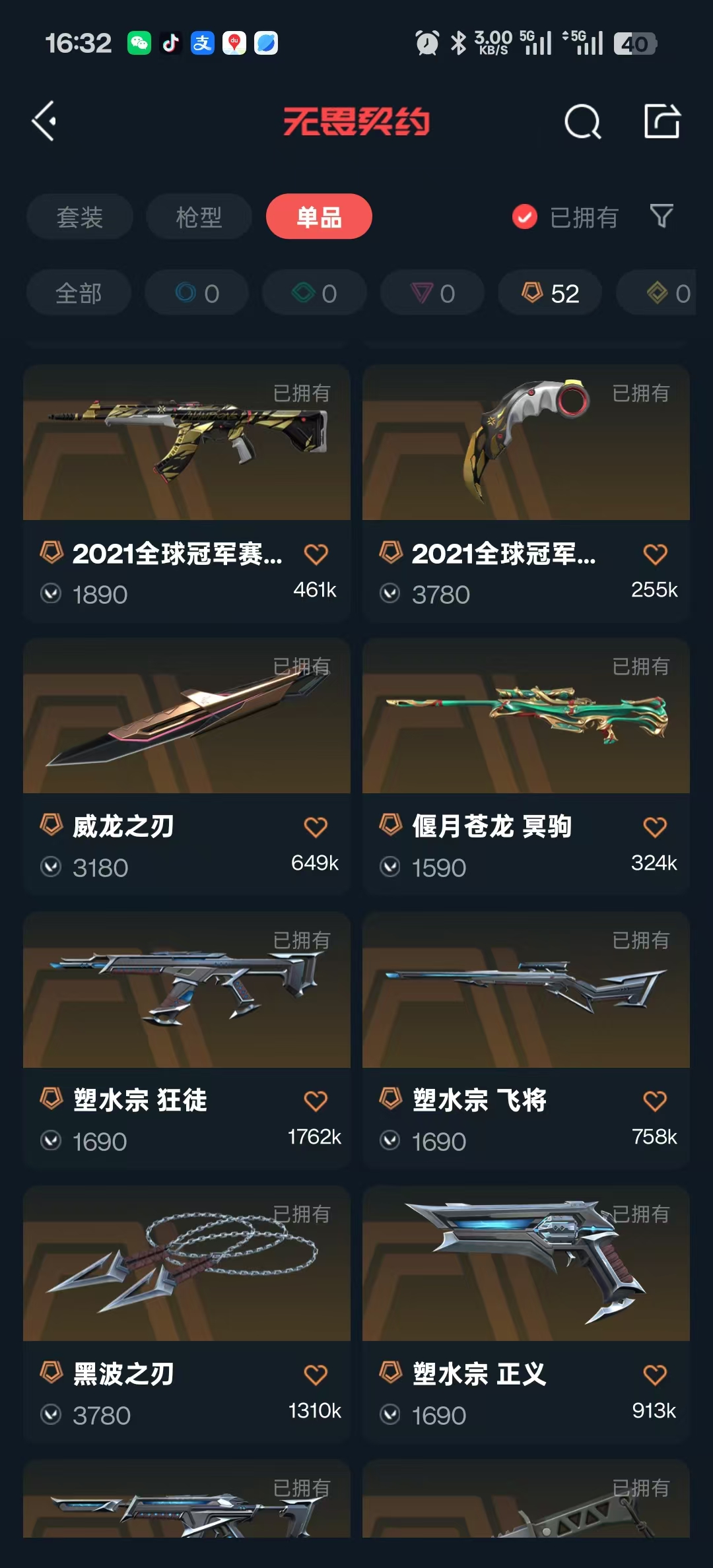Select the orange tier chip showing 52
The image size is (713, 1568).
coord(550,293)
